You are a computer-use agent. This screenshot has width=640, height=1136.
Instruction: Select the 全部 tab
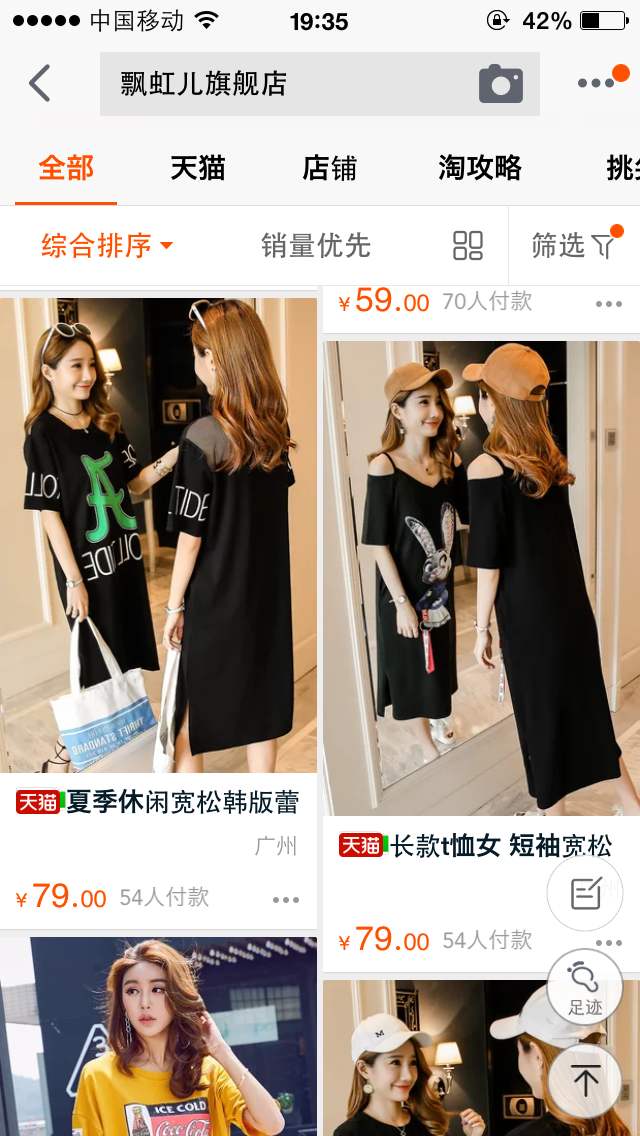coord(66,168)
